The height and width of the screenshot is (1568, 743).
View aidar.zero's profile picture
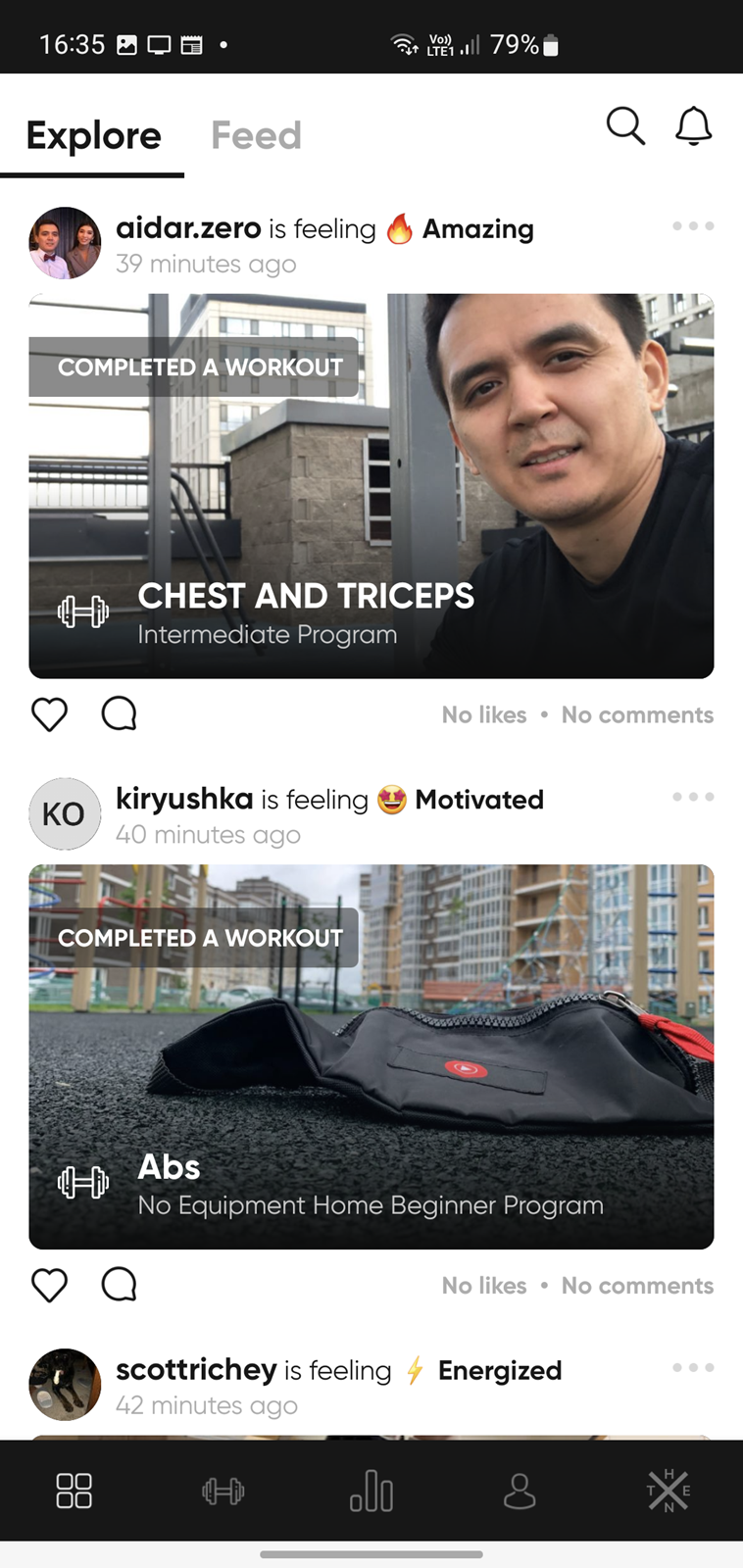click(x=65, y=243)
